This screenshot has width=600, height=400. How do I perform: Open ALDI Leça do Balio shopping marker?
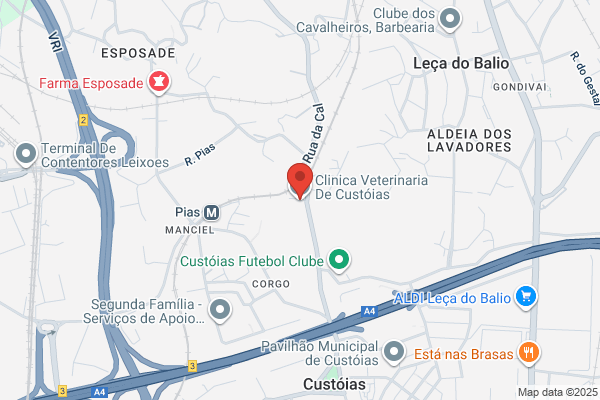pyautogui.click(x=526, y=297)
